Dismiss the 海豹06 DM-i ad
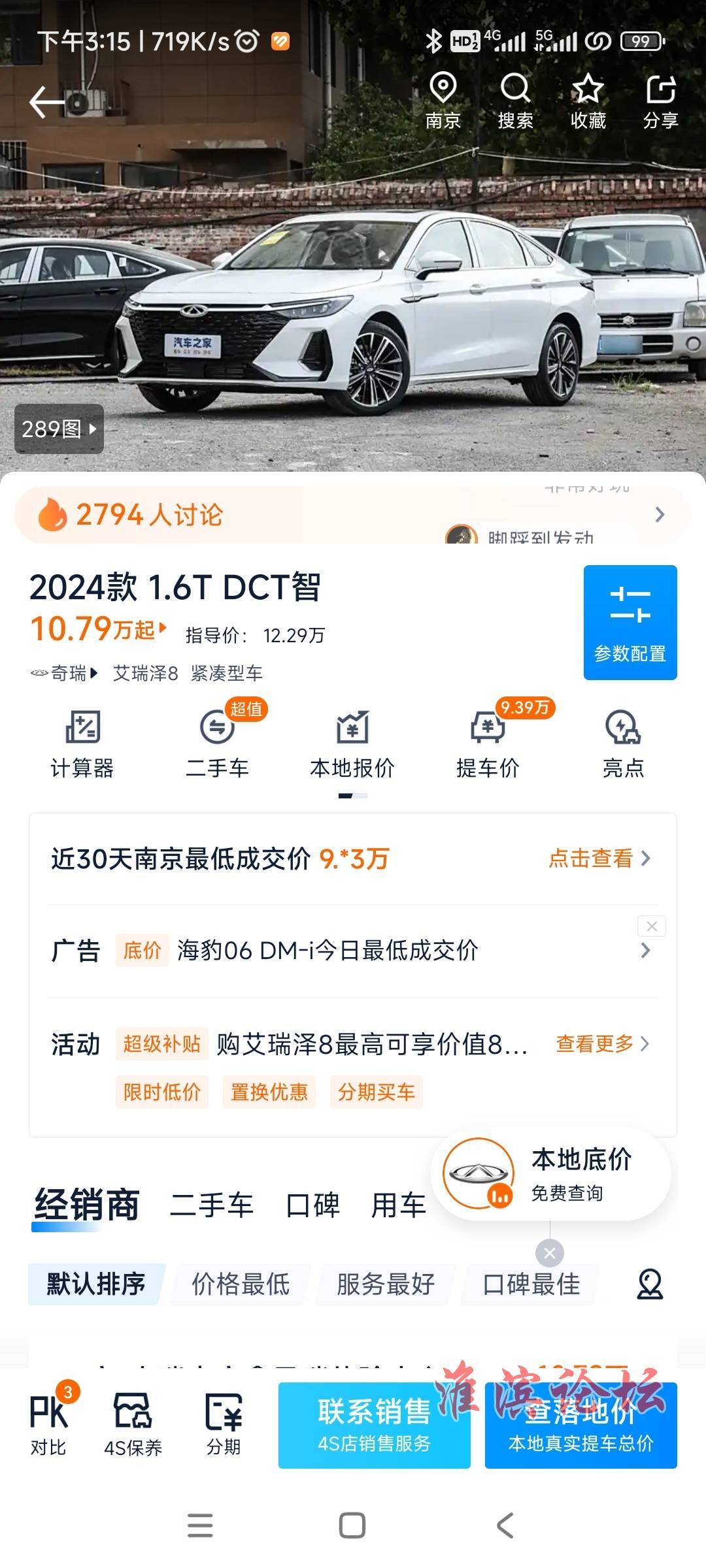Image resolution: width=706 pixels, height=1568 pixels. point(651,926)
